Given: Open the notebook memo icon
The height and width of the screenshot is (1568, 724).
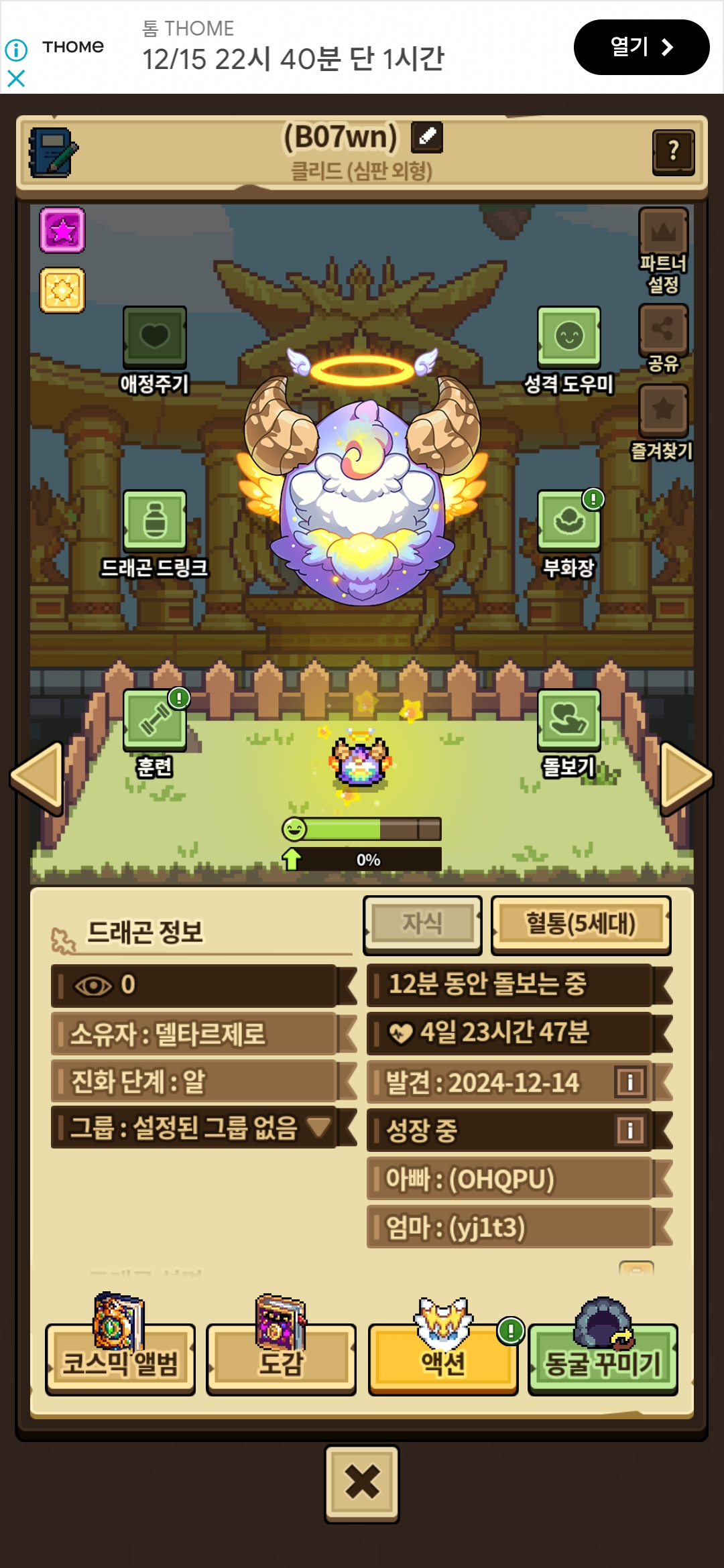Looking at the screenshot, I should click(x=53, y=152).
